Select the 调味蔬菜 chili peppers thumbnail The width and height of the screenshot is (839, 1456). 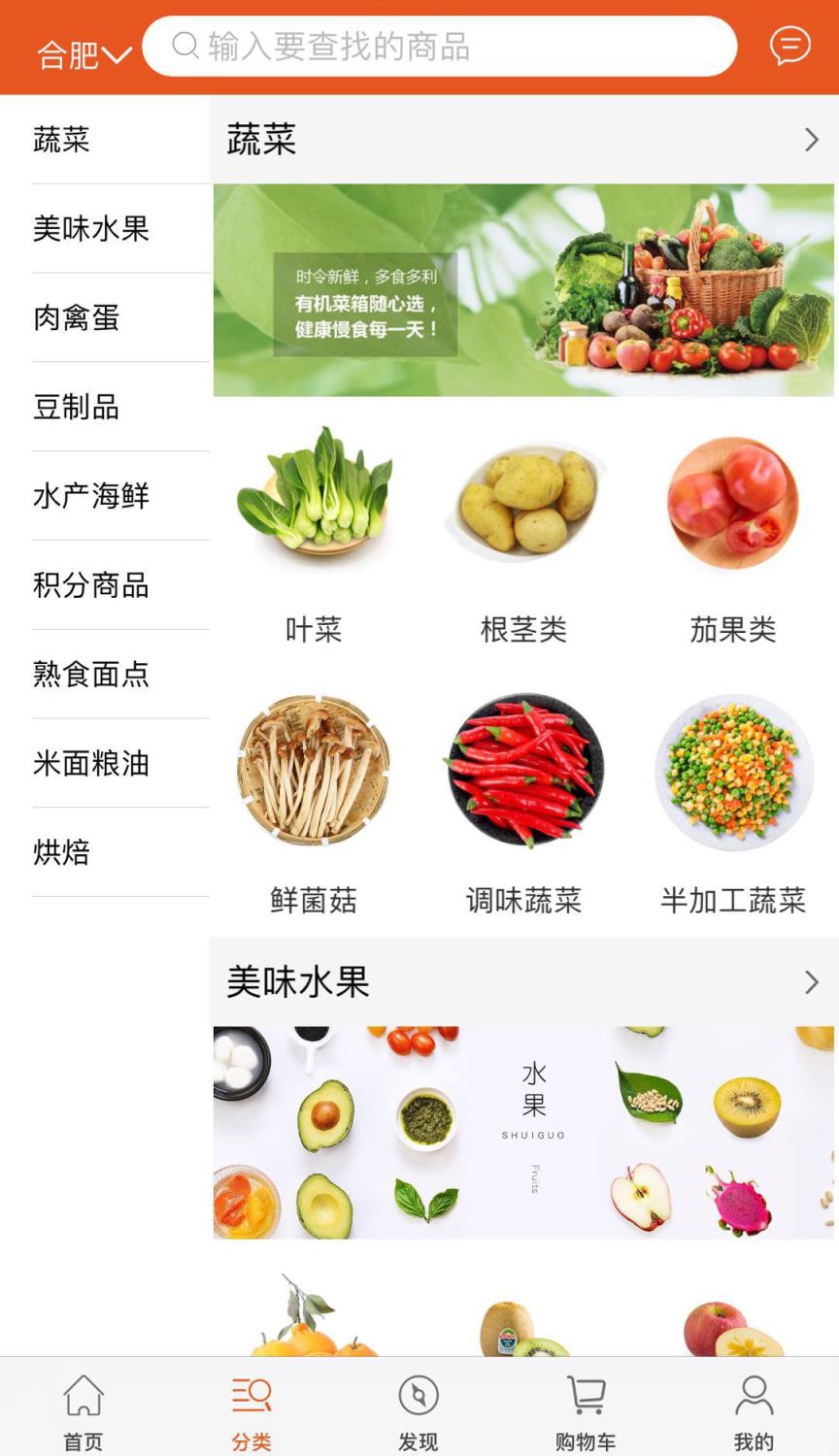[x=524, y=770]
